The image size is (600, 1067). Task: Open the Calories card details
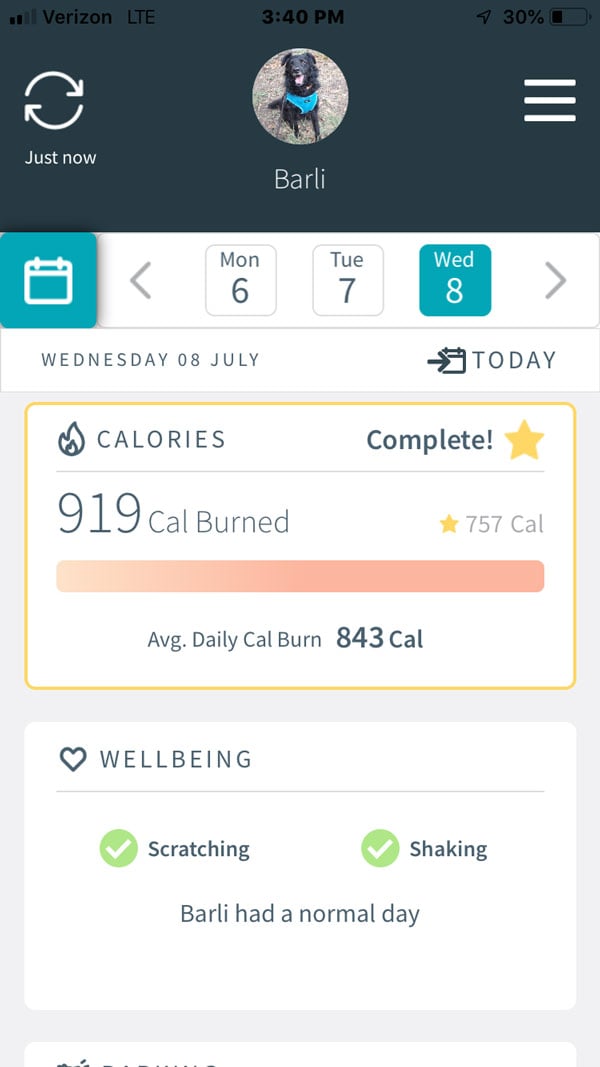click(300, 546)
